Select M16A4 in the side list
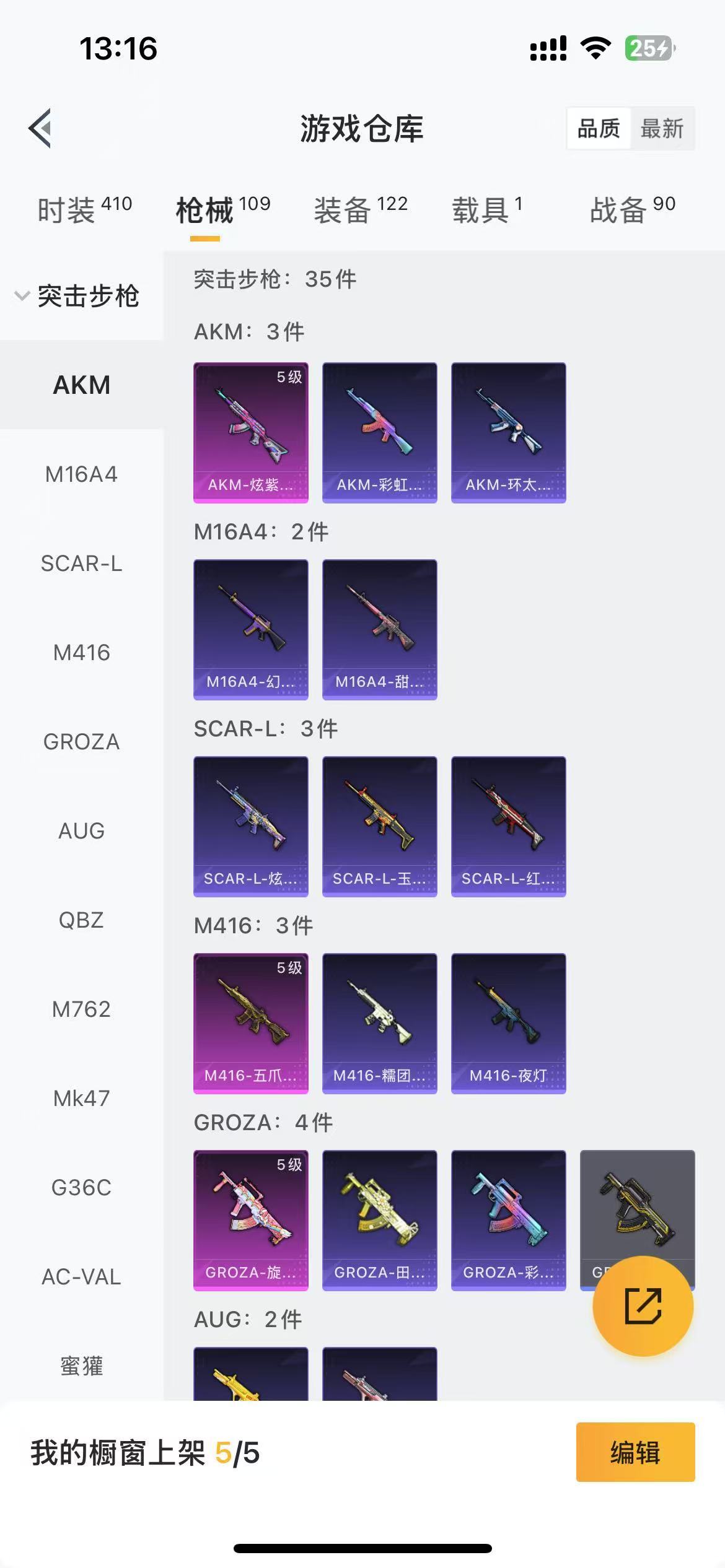Screen dimensions: 725x1568 (x=81, y=474)
